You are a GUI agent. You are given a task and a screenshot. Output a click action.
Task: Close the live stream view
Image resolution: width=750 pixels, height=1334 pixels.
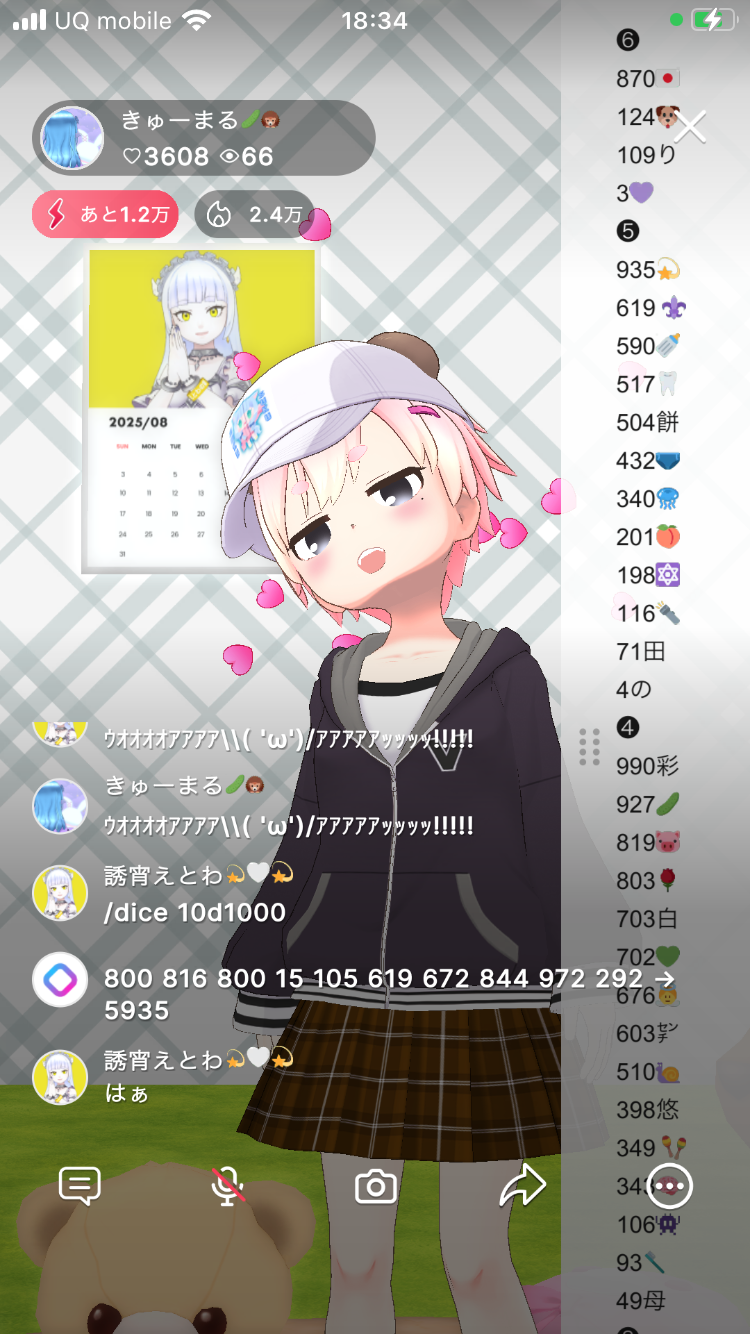690,127
